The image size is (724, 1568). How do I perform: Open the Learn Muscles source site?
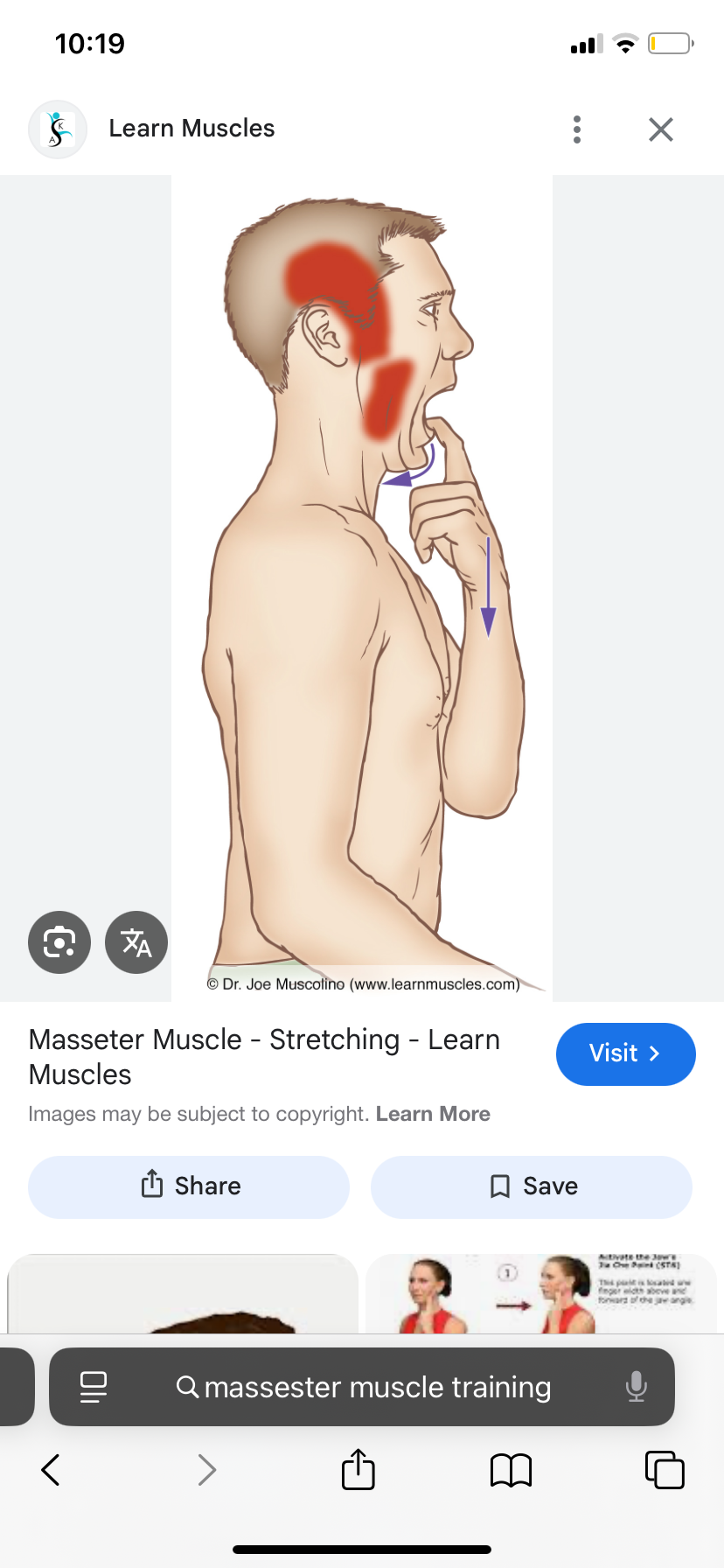191,129
